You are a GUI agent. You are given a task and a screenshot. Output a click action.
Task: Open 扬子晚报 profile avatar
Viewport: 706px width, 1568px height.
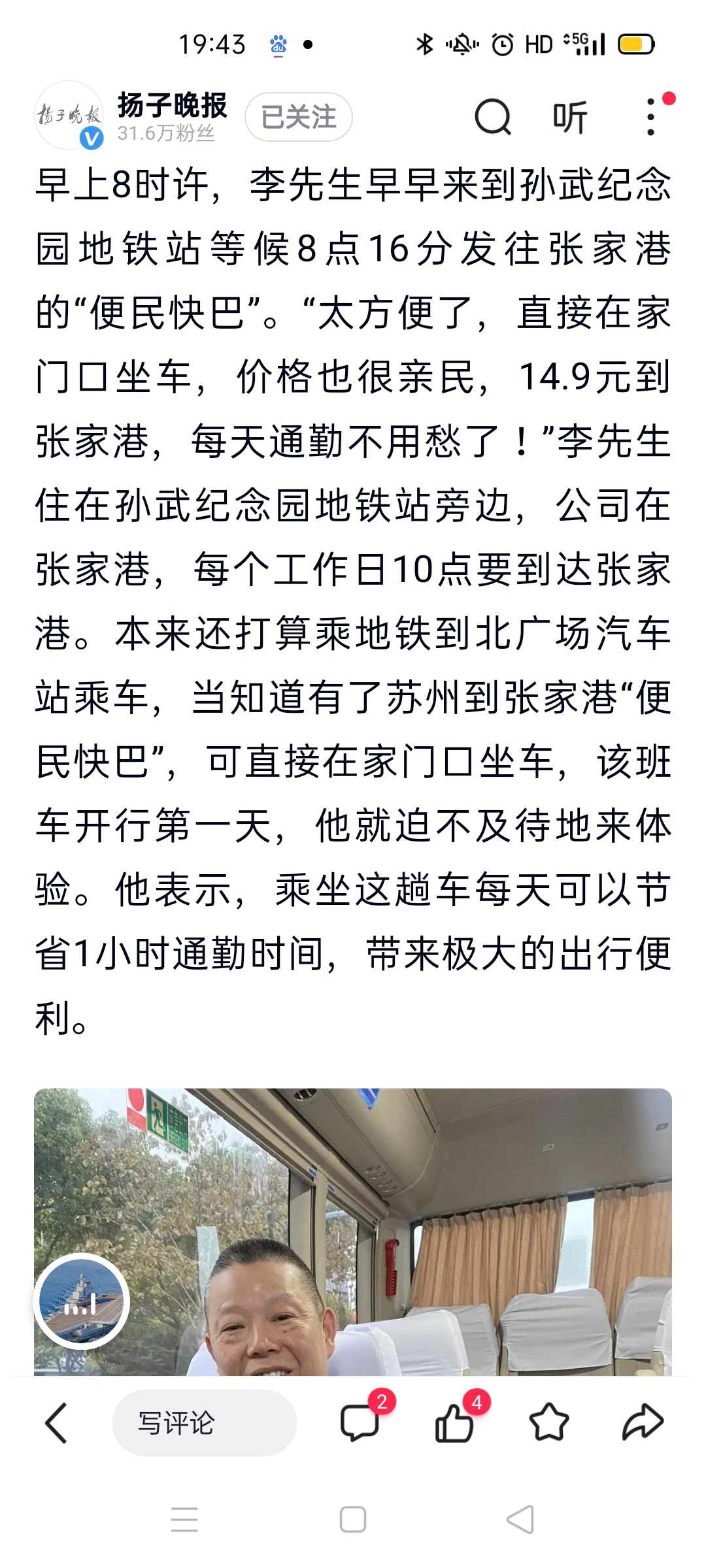(69, 116)
